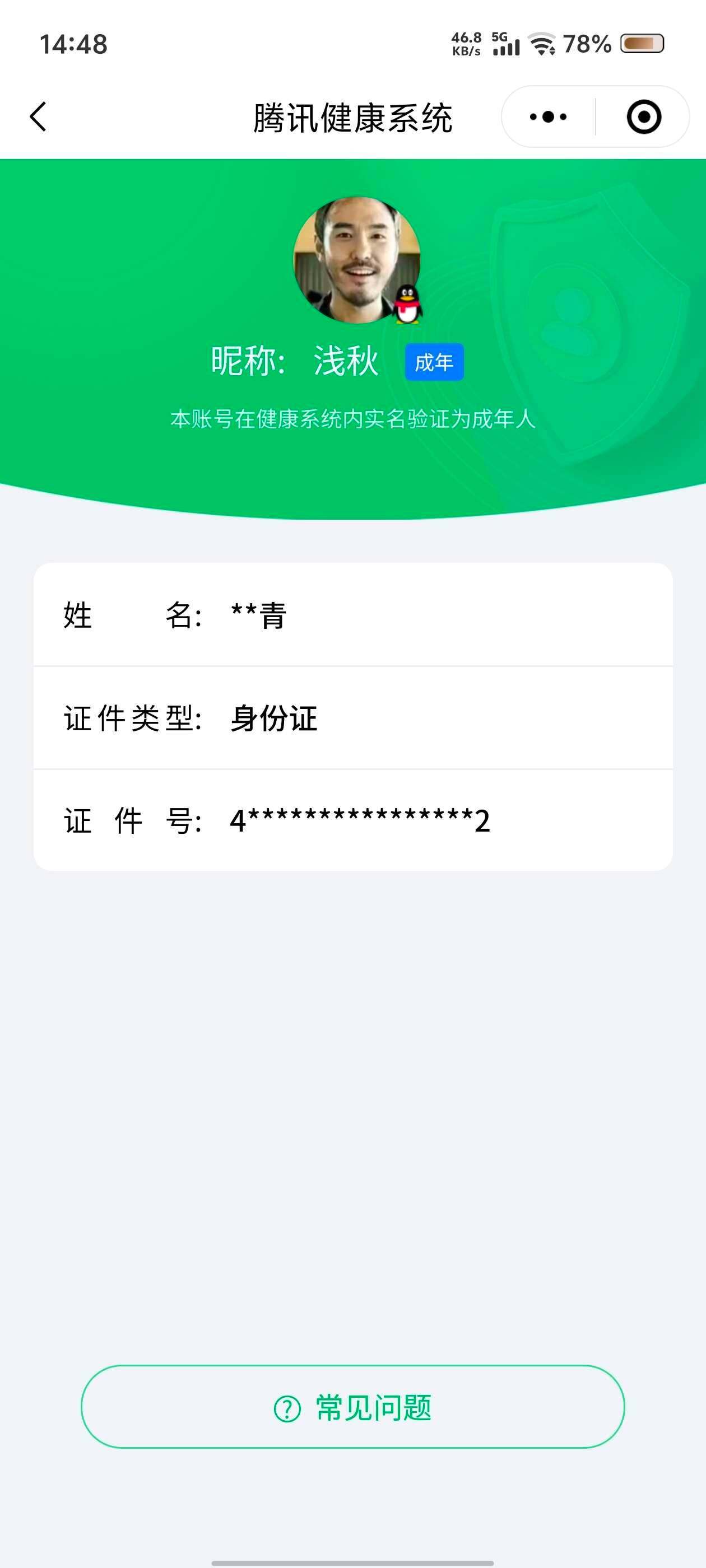
Task: Tap the battery indicator showing 78%
Action: (640, 43)
